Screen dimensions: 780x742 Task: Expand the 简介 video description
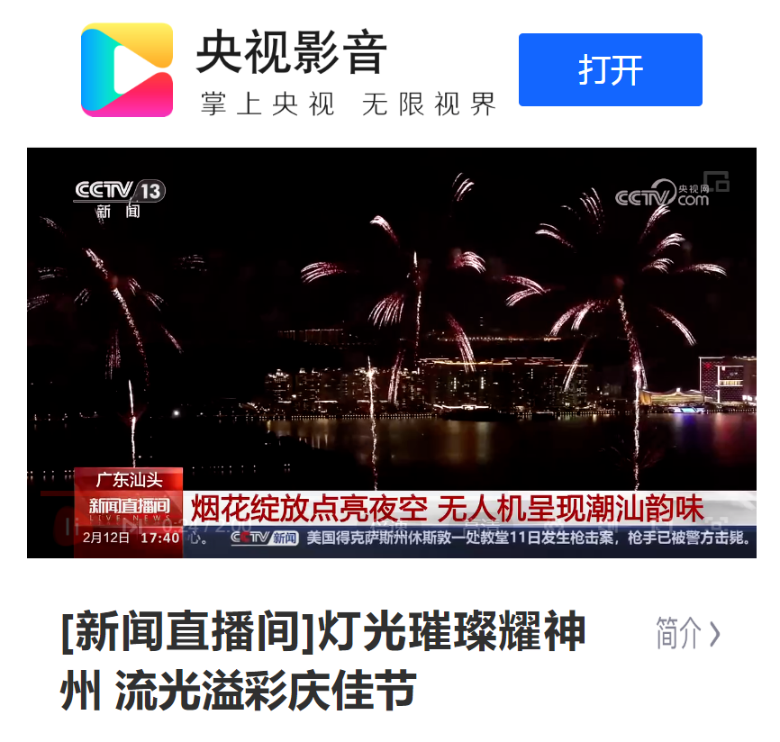688,633
